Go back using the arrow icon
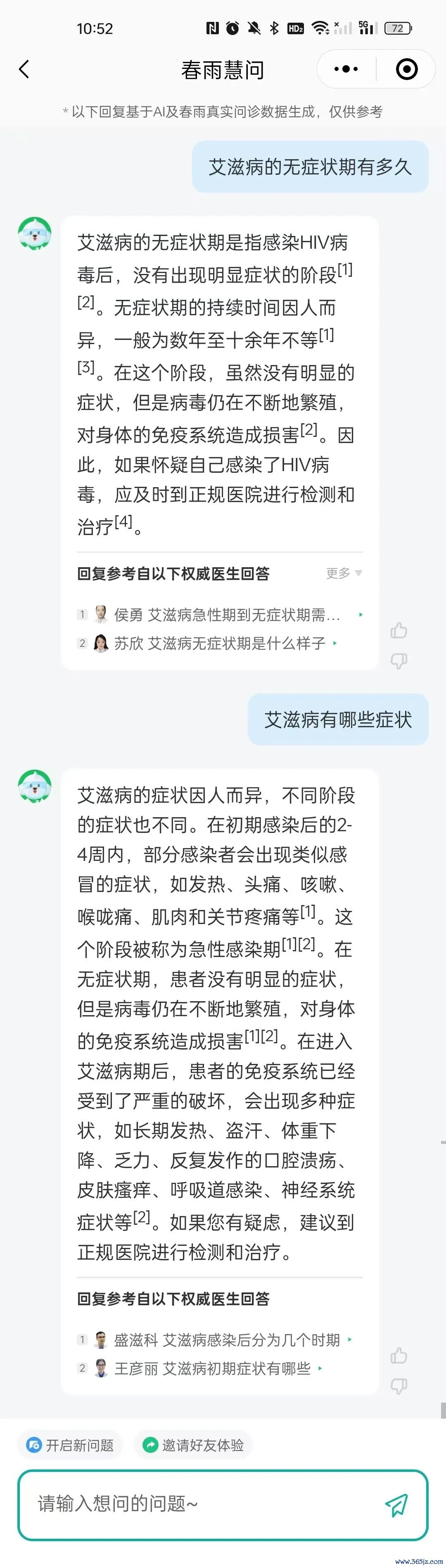The height and width of the screenshot is (1568, 446). point(24,69)
